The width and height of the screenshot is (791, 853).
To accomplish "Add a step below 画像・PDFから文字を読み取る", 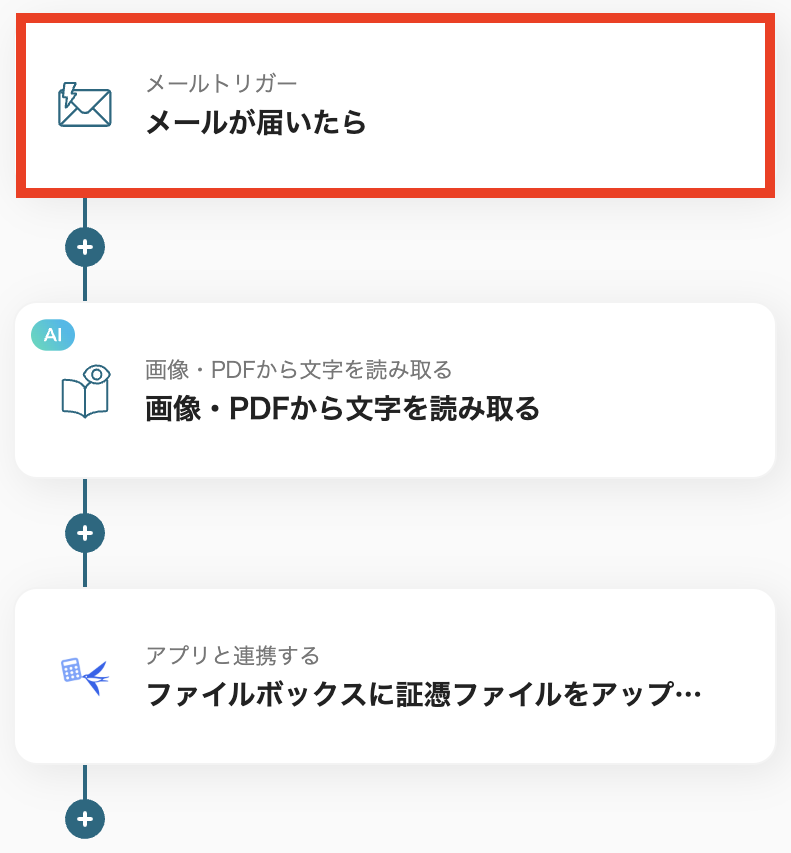I will click(85, 532).
